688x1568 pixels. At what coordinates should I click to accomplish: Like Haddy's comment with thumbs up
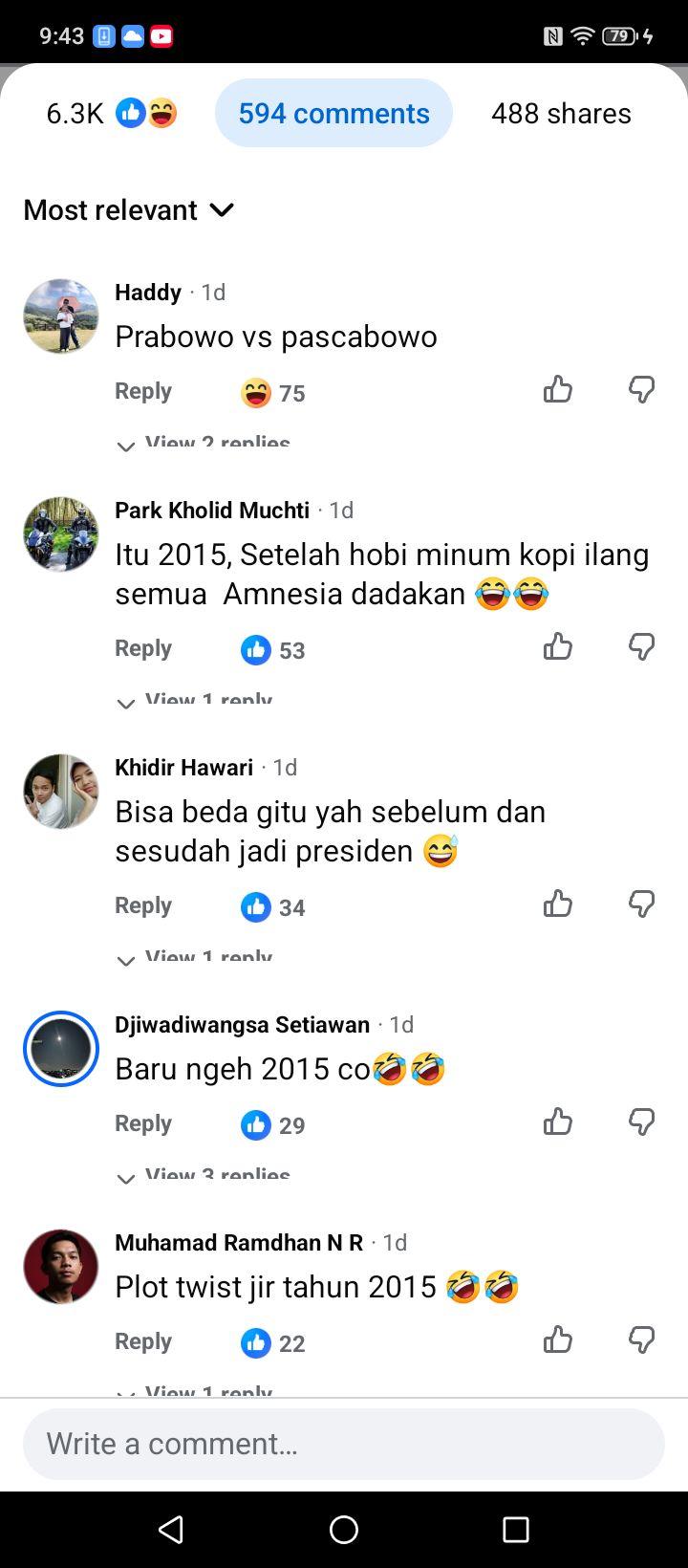click(x=558, y=389)
